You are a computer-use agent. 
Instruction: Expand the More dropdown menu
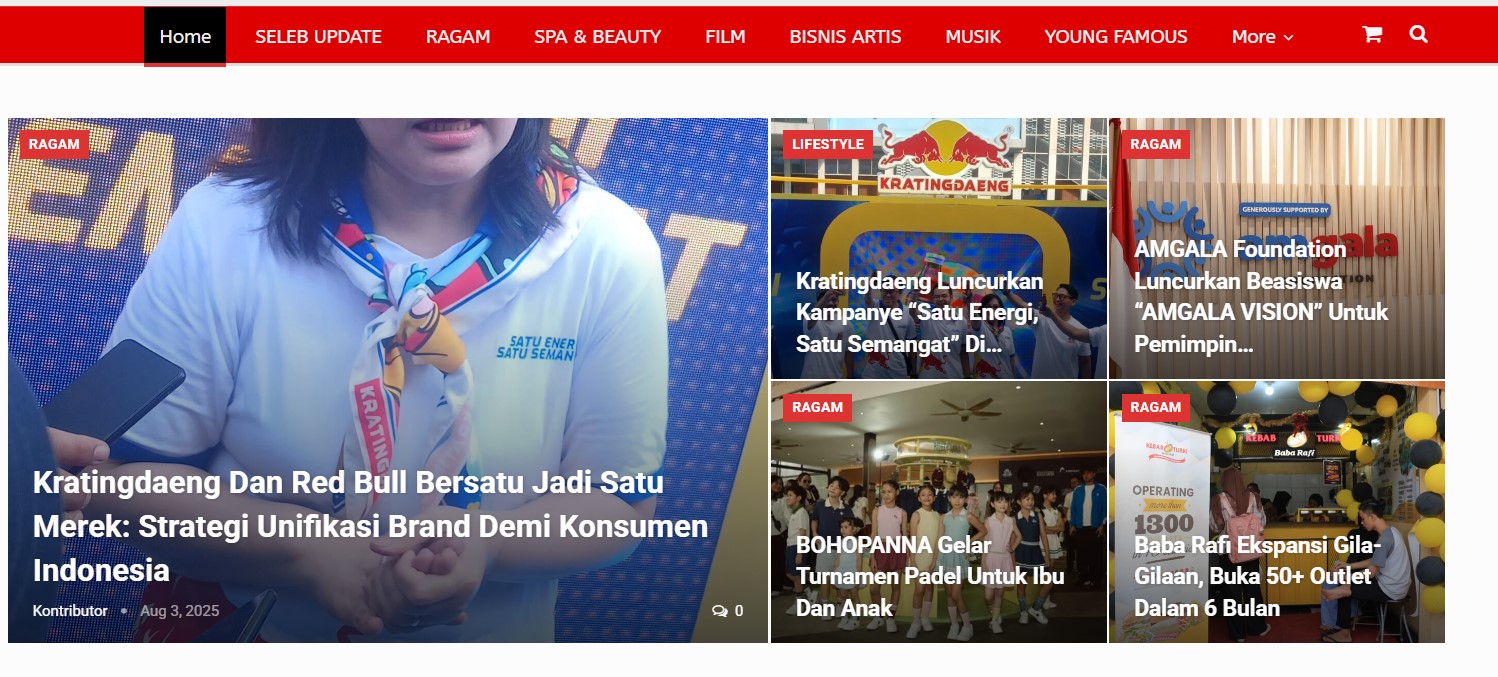coord(1262,37)
